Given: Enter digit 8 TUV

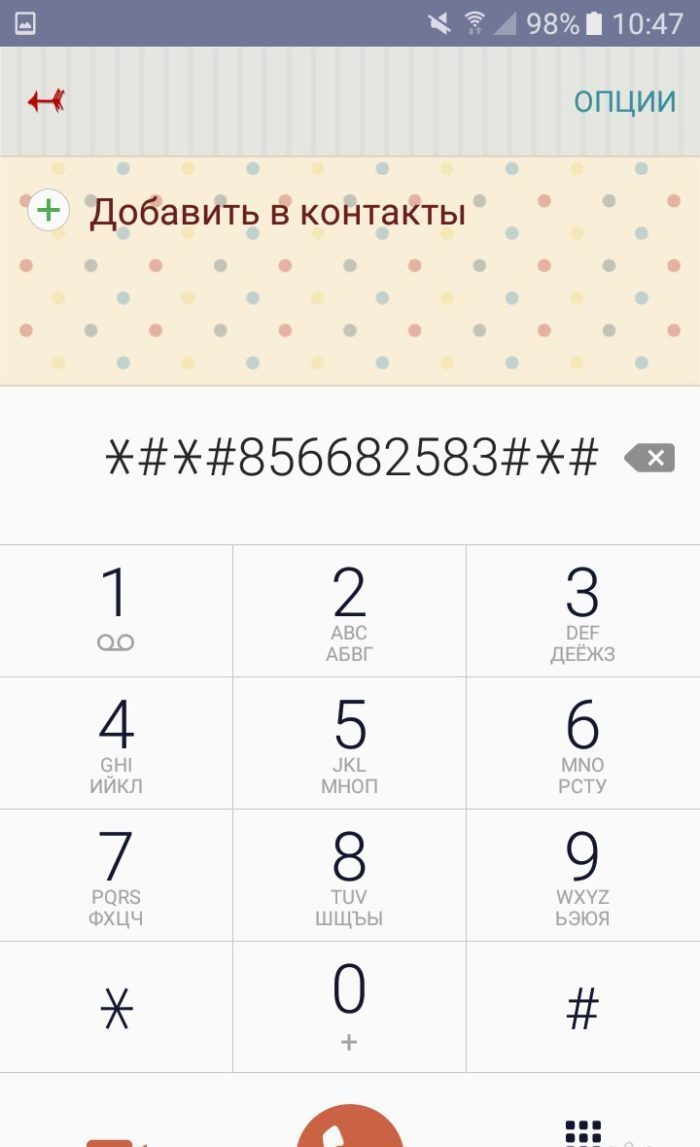Looking at the screenshot, I should (x=350, y=876).
